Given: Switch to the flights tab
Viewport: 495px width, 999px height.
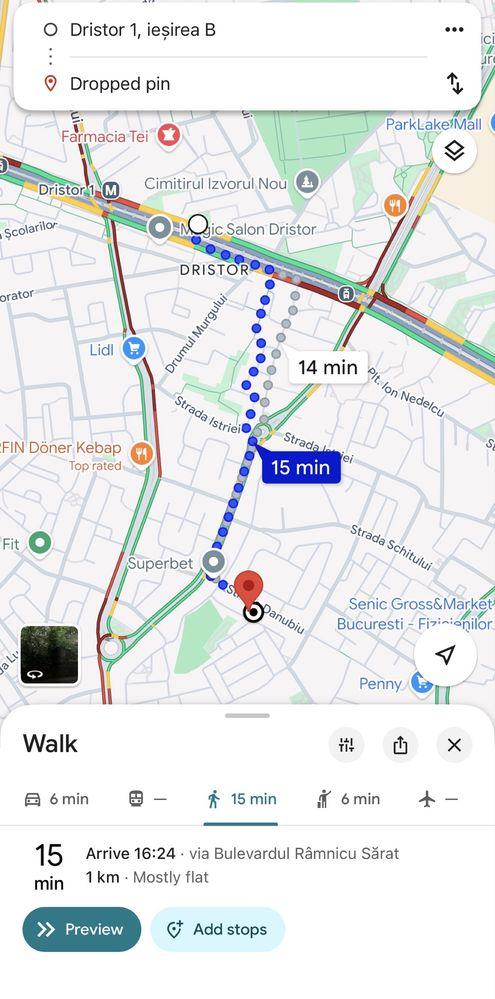Looking at the screenshot, I should [438, 799].
